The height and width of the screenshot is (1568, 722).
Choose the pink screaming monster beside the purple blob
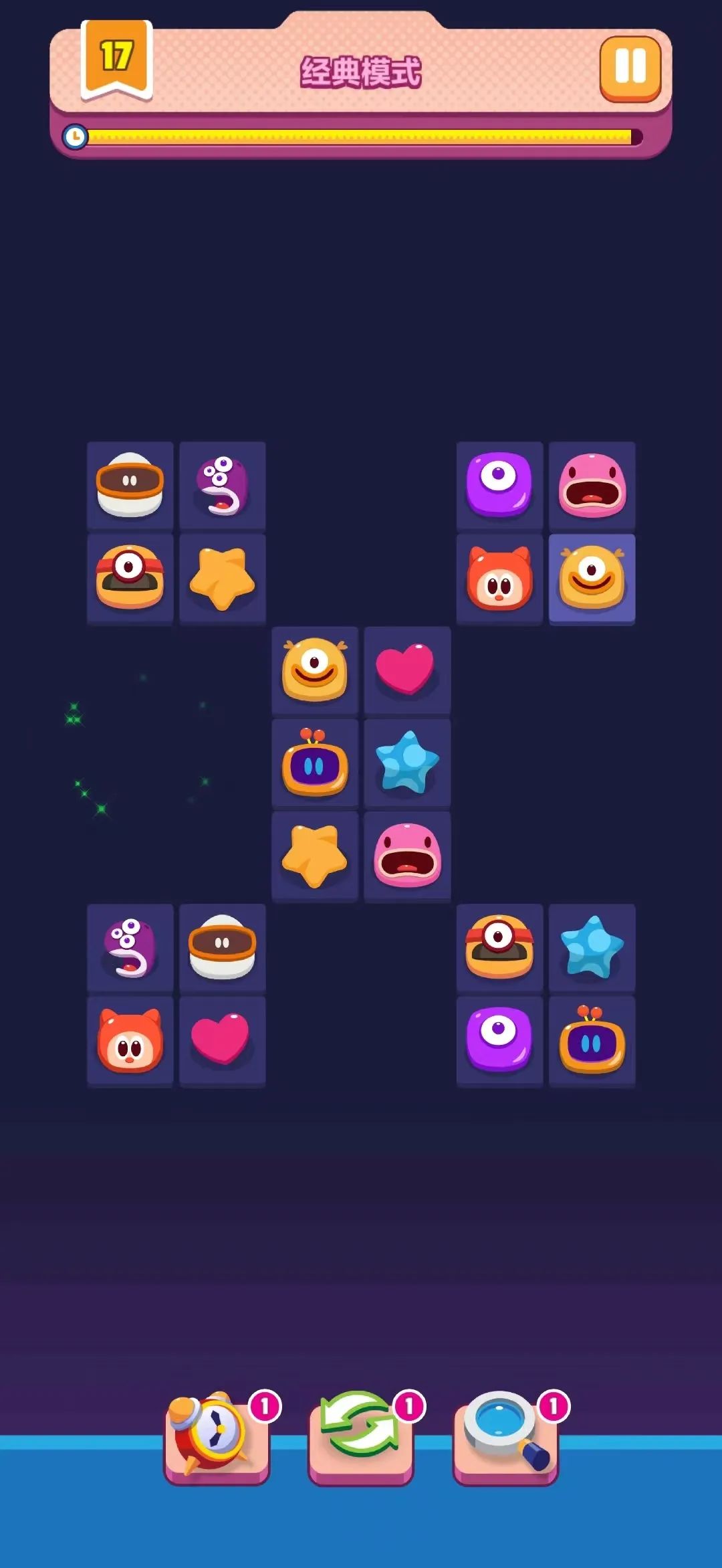pyautogui.click(x=592, y=486)
